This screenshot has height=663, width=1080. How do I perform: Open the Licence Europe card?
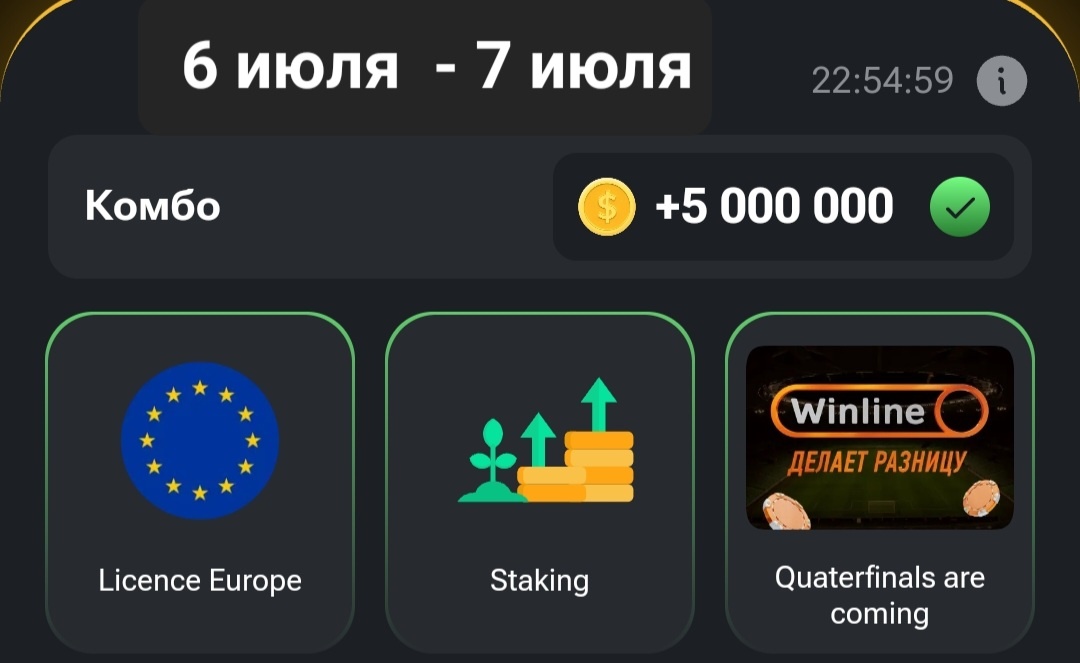(200, 482)
